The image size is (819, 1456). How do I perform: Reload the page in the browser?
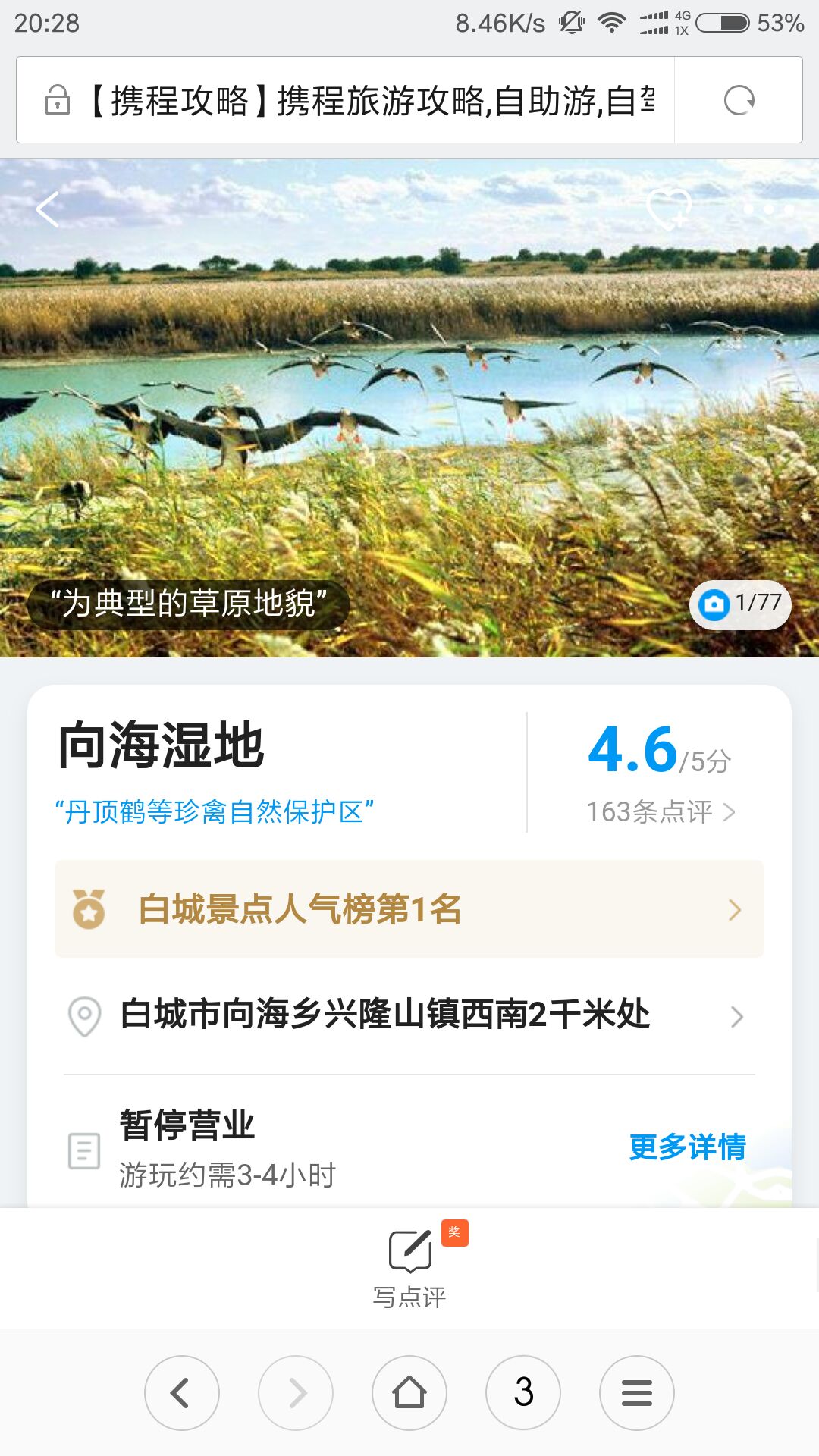739,100
